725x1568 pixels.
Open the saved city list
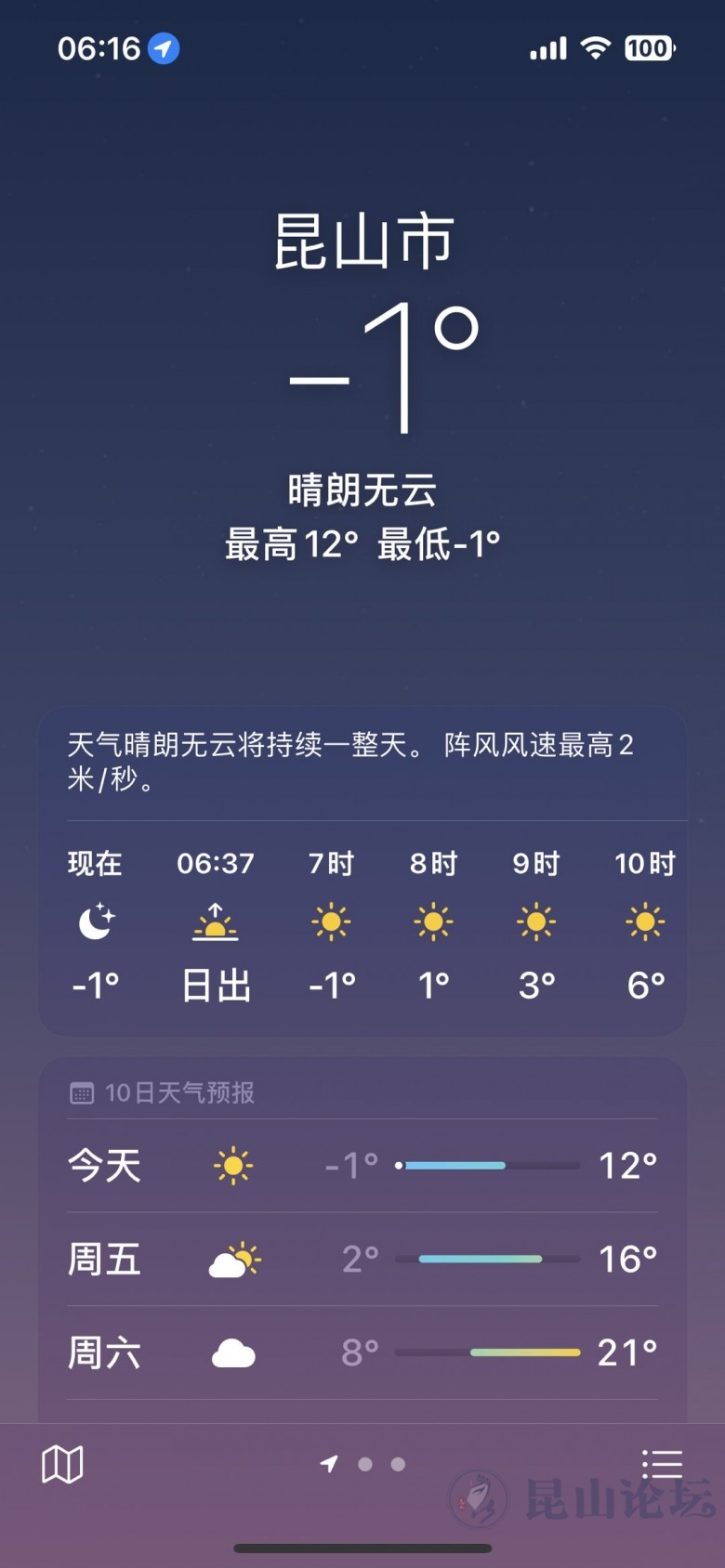click(662, 1465)
